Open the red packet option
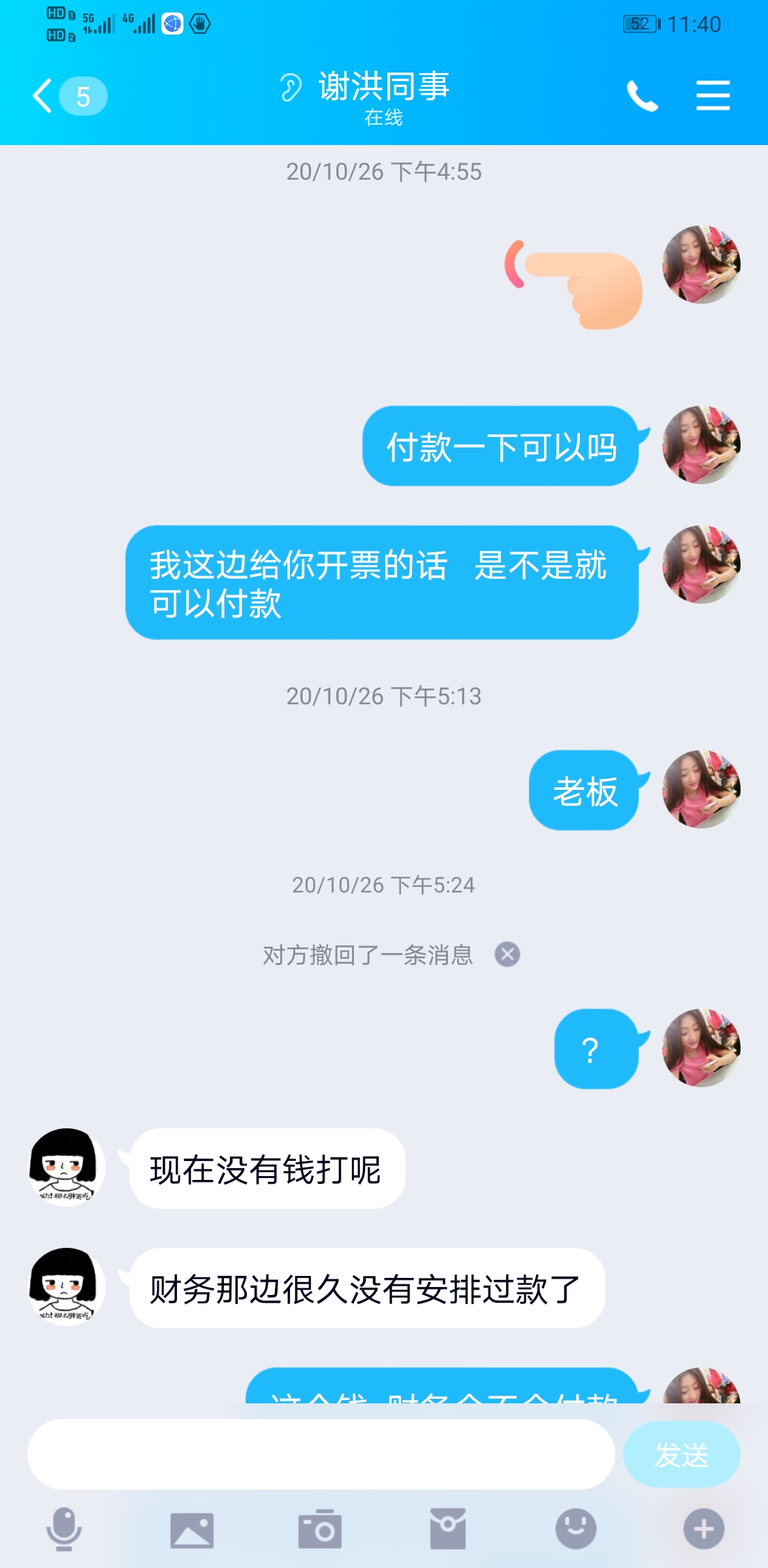 pos(448,1529)
